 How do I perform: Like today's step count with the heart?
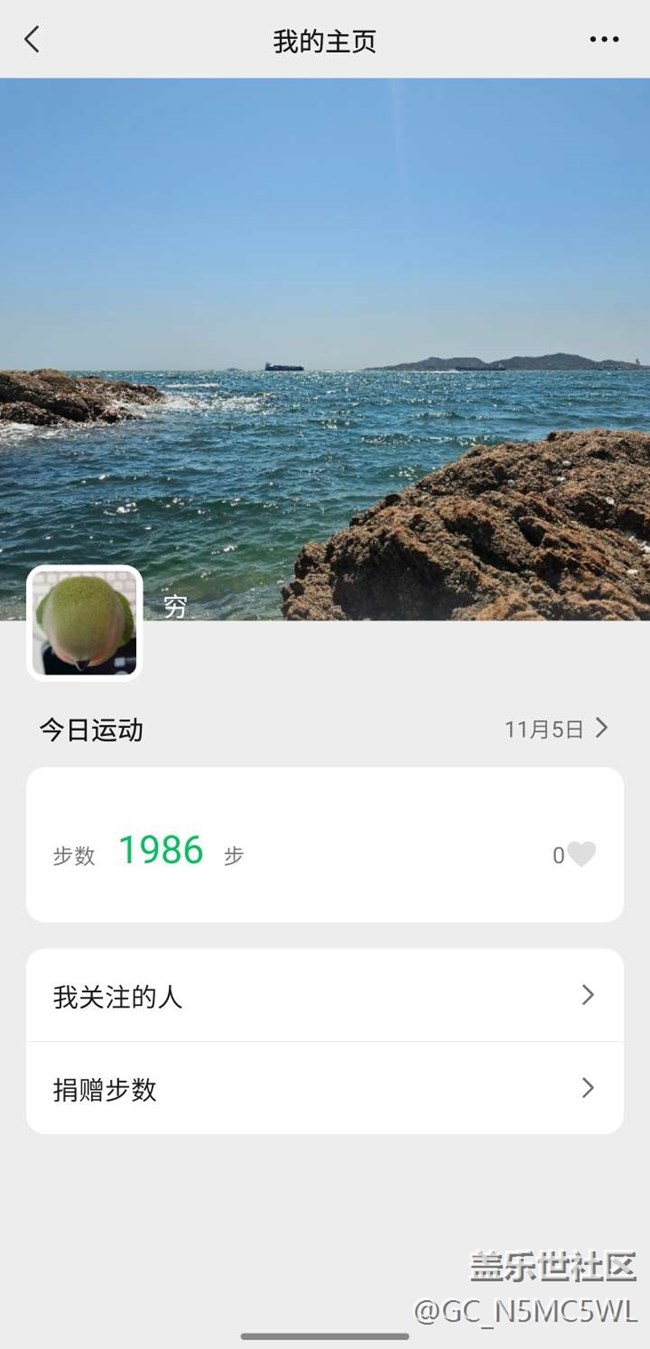(581, 854)
